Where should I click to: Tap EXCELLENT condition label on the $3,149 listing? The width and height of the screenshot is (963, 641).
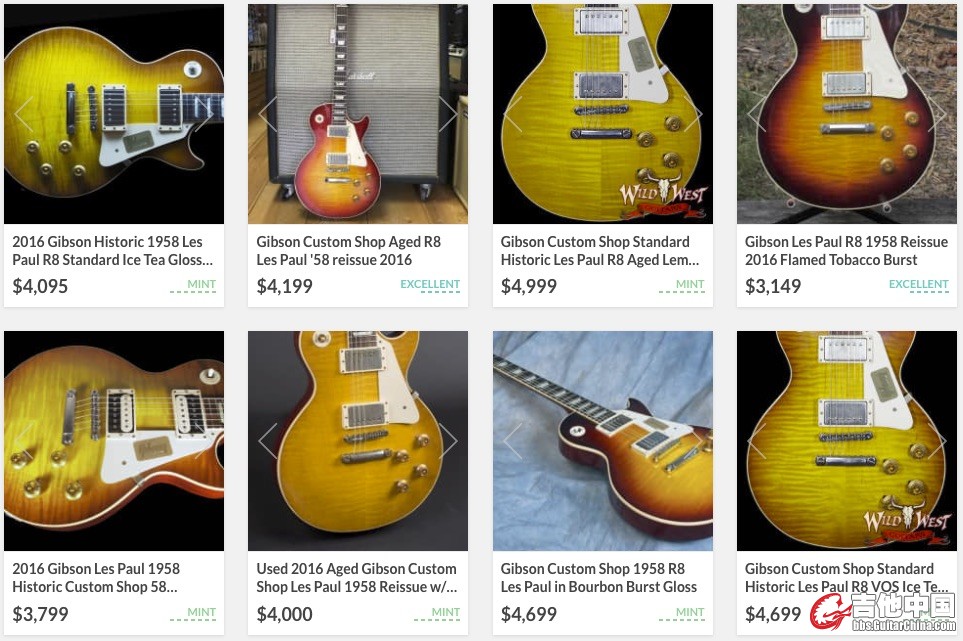pyautogui.click(x=918, y=285)
